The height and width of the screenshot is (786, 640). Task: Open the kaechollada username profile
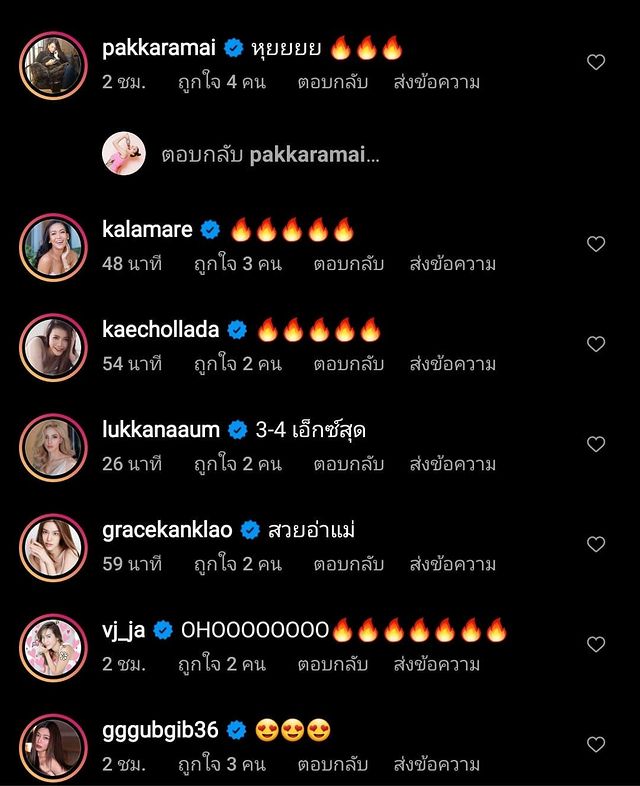pyautogui.click(x=160, y=329)
